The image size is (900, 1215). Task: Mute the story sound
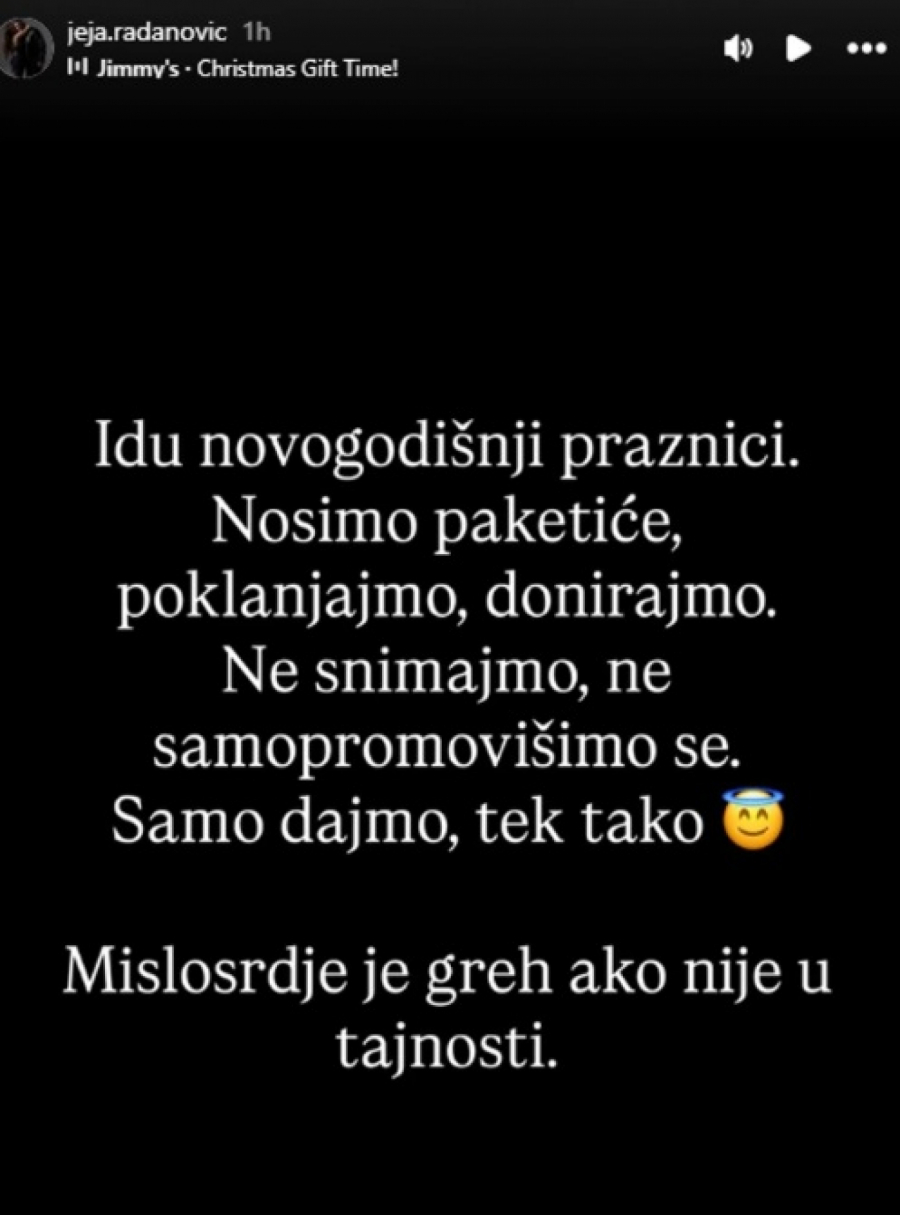pyautogui.click(x=739, y=48)
